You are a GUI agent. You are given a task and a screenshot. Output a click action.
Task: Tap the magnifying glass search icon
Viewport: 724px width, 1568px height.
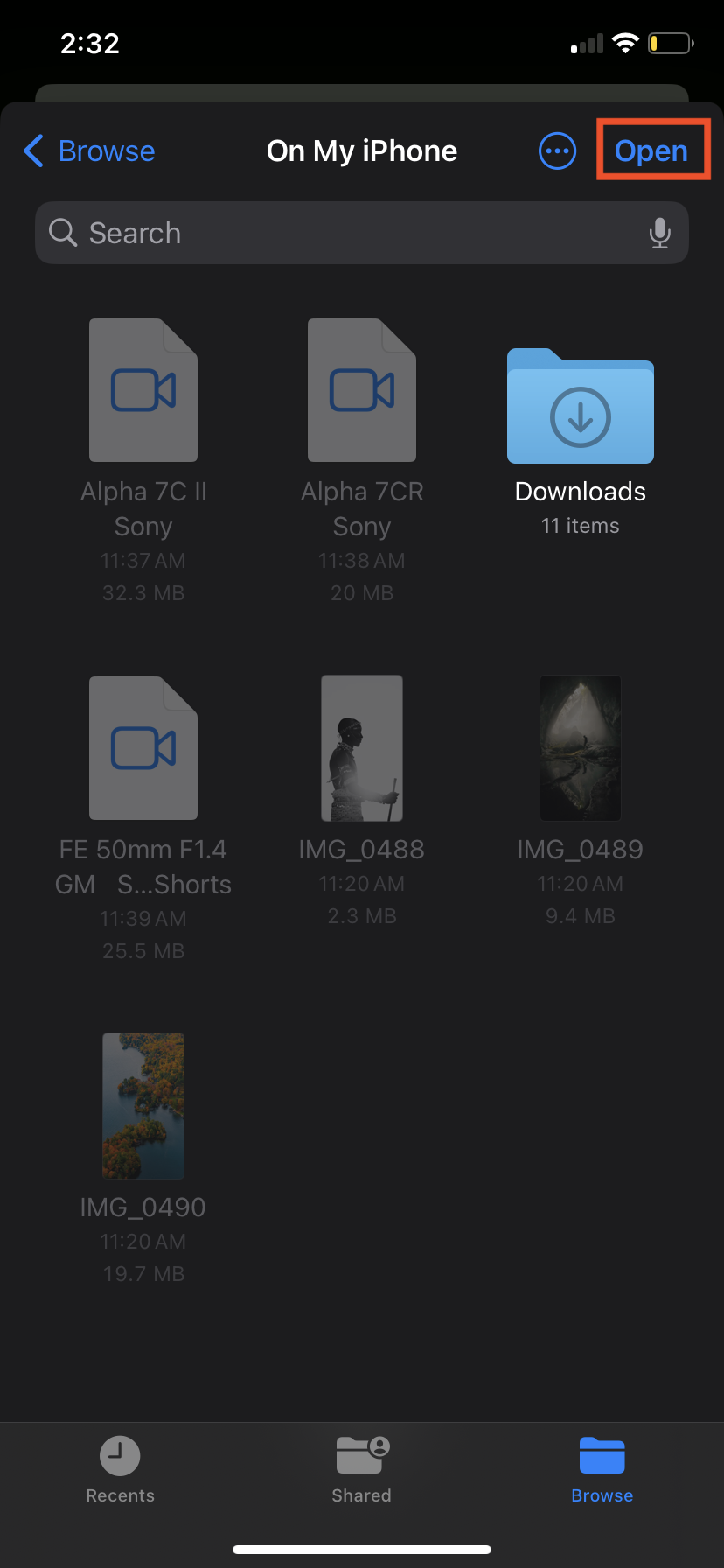click(x=62, y=233)
